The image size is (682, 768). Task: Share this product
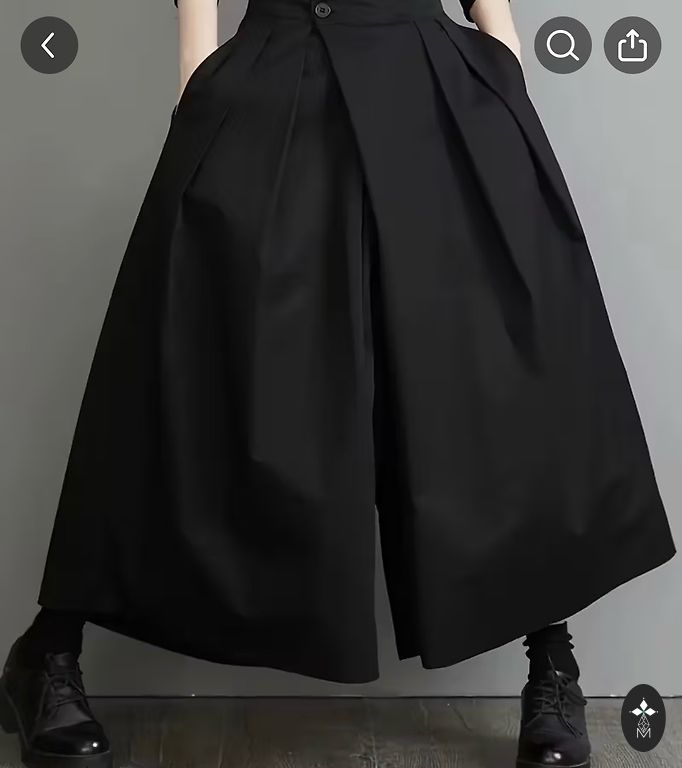tap(632, 45)
